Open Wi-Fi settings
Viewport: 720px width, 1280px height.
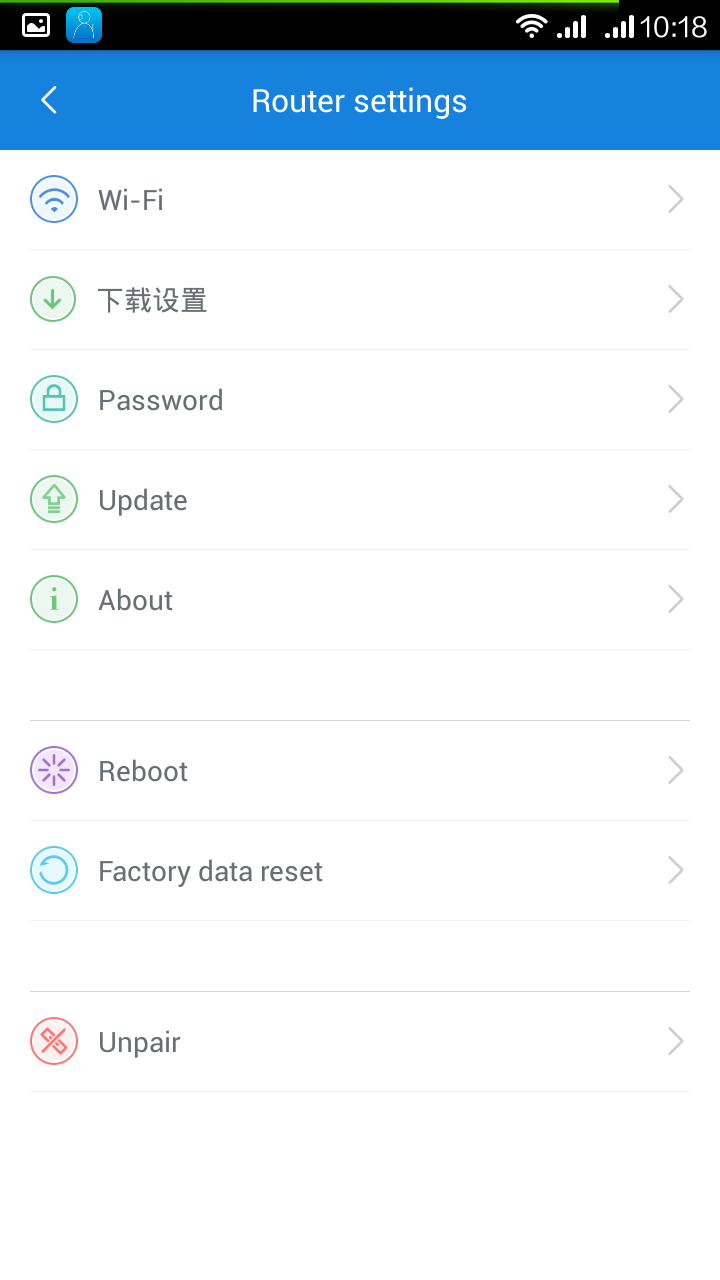click(360, 199)
